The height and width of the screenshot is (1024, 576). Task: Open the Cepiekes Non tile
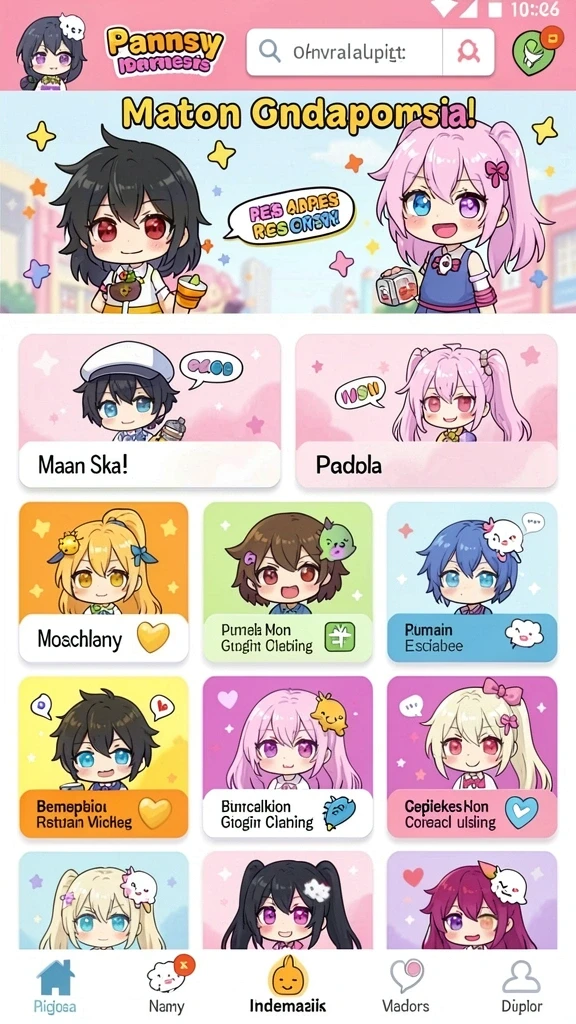tap(472, 757)
